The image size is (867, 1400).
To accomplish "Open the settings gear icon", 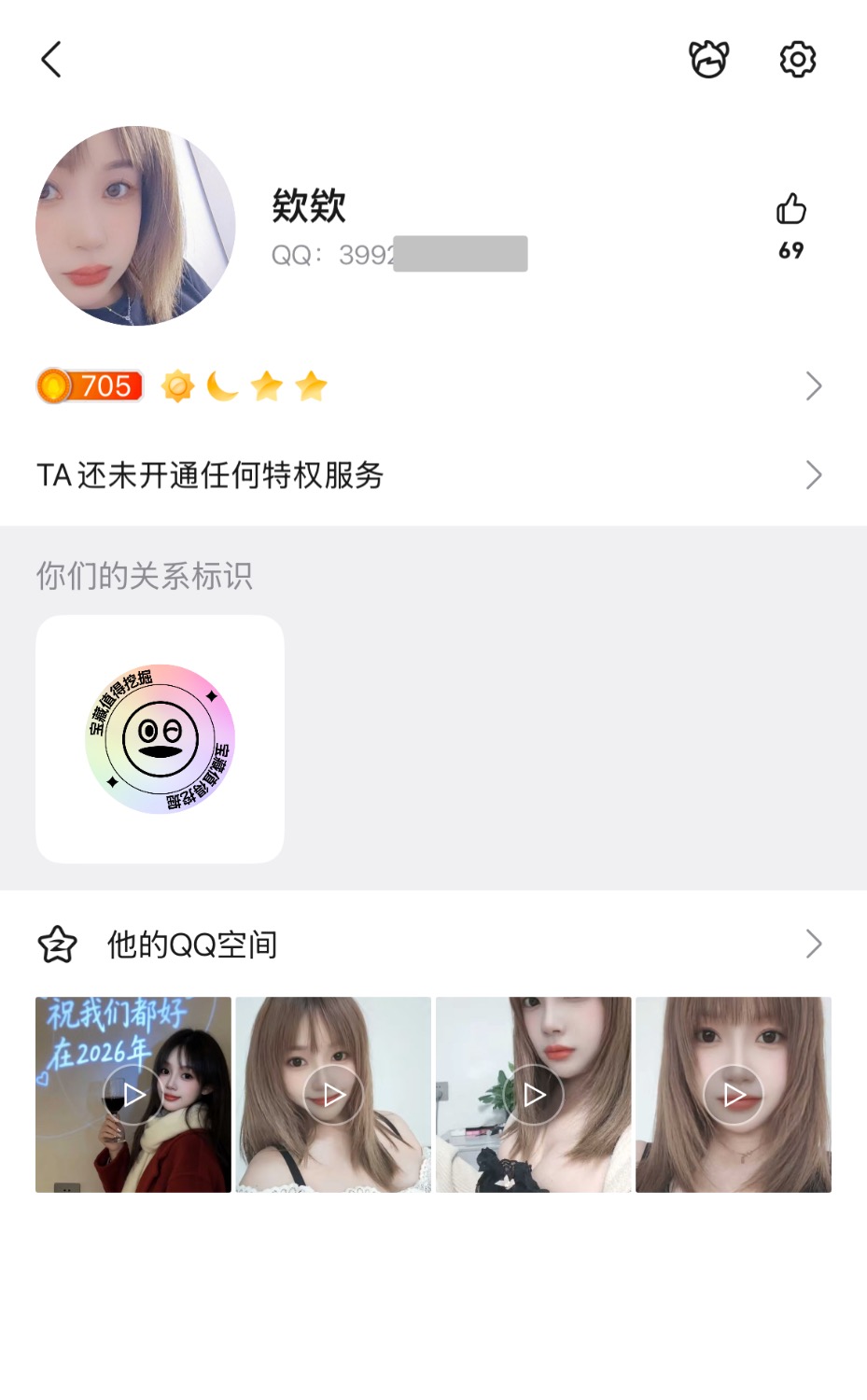I will coord(797,60).
